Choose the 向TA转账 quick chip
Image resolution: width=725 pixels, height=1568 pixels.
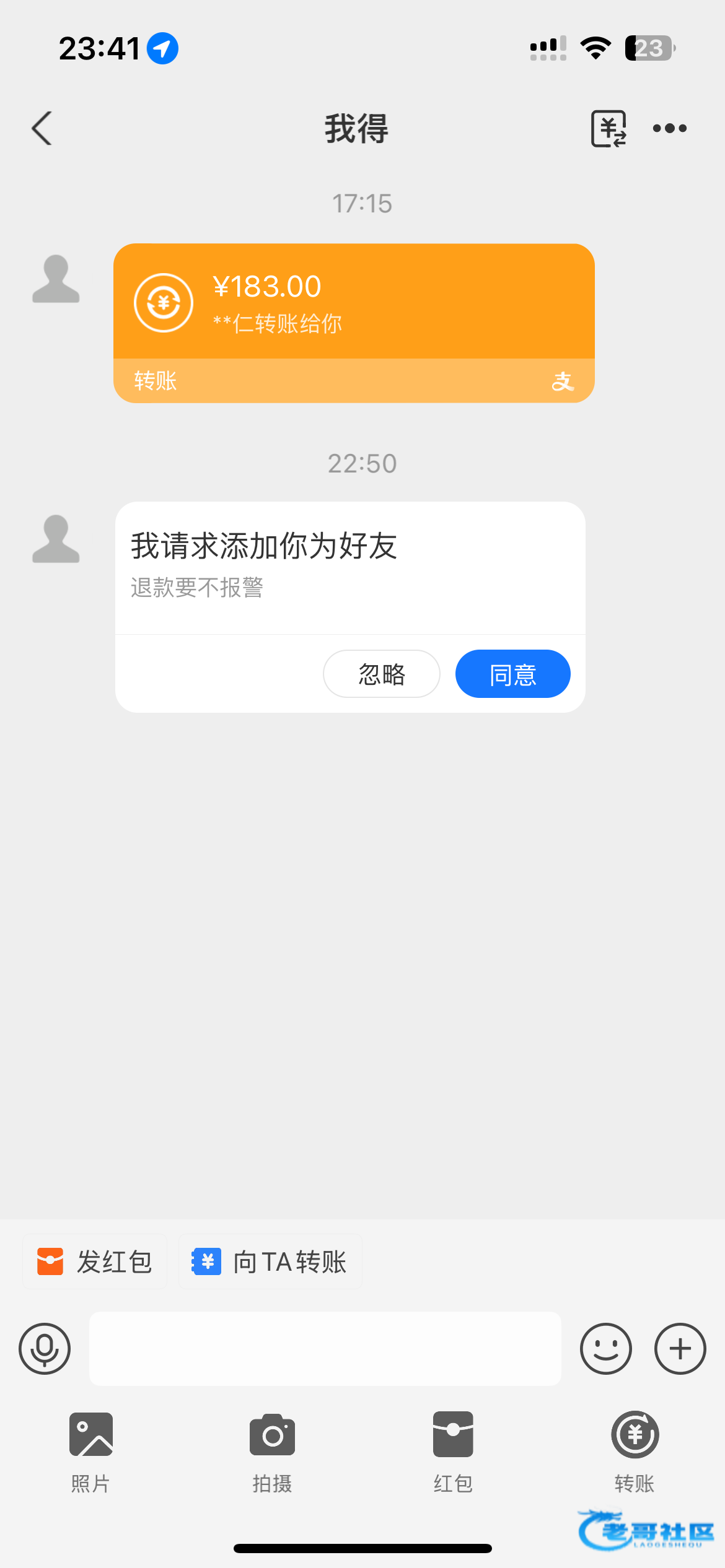270,1262
